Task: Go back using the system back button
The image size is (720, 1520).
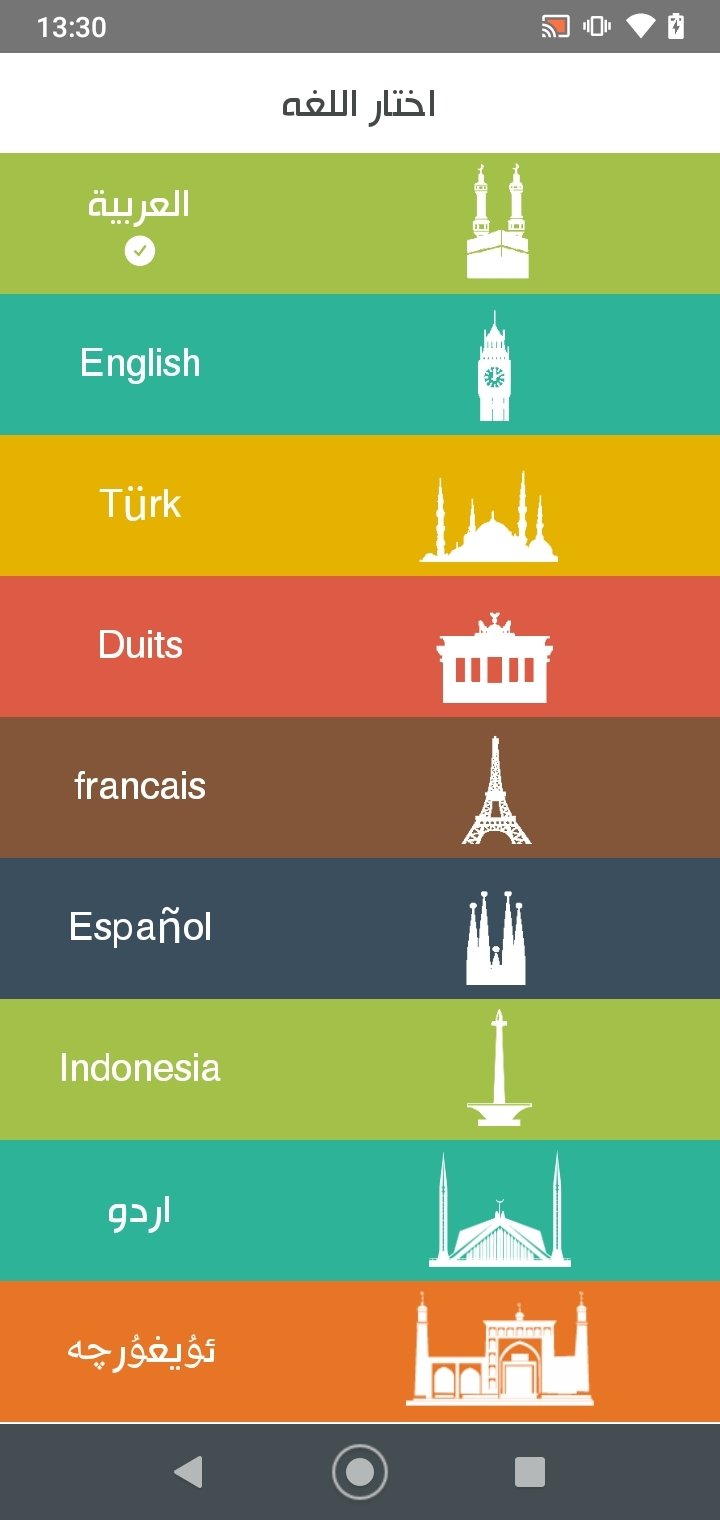Action: coord(188,1472)
